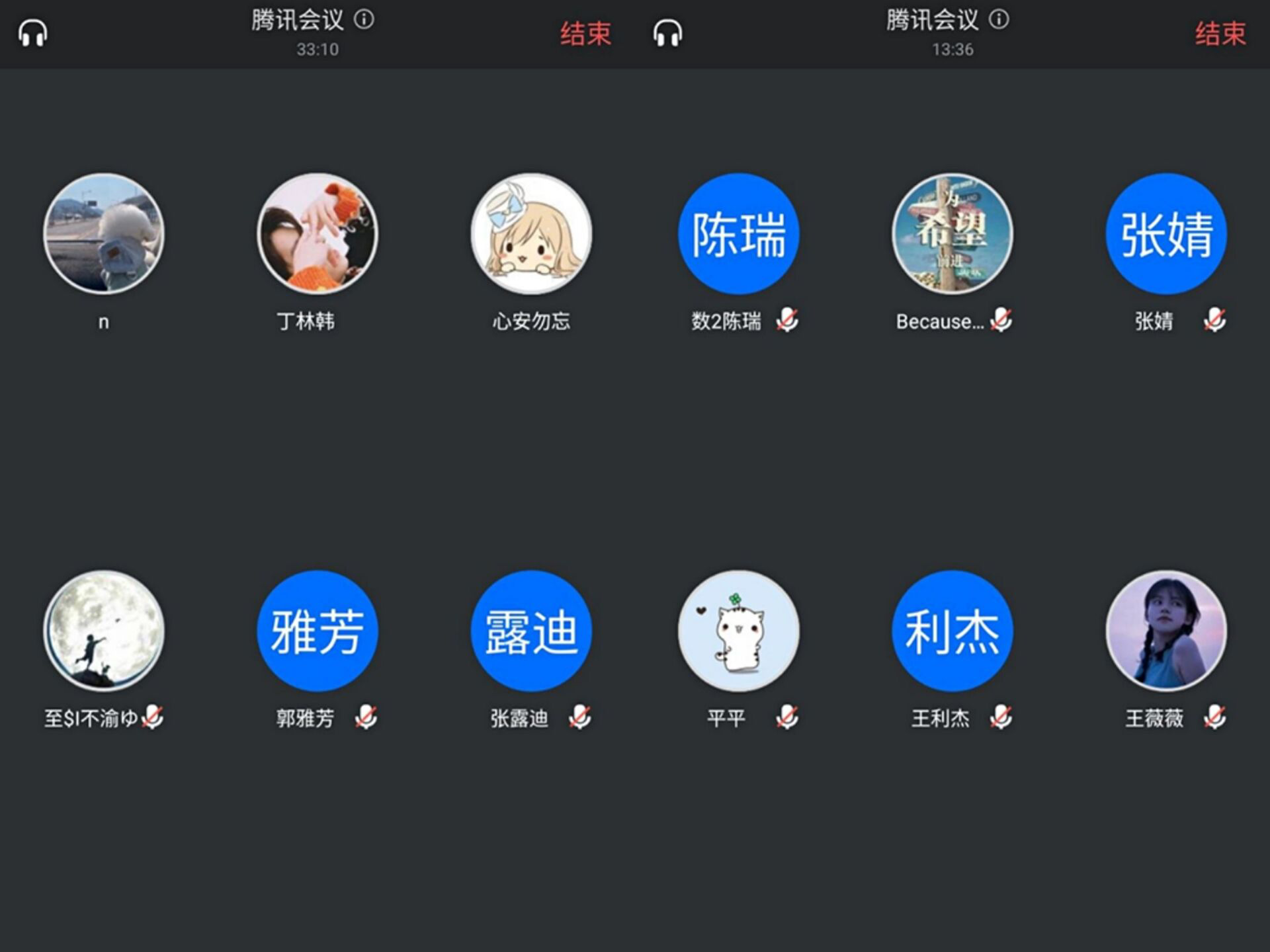End the meeting showing 33:10
The height and width of the screenshot is (952, 1270).
coord(585,34)
